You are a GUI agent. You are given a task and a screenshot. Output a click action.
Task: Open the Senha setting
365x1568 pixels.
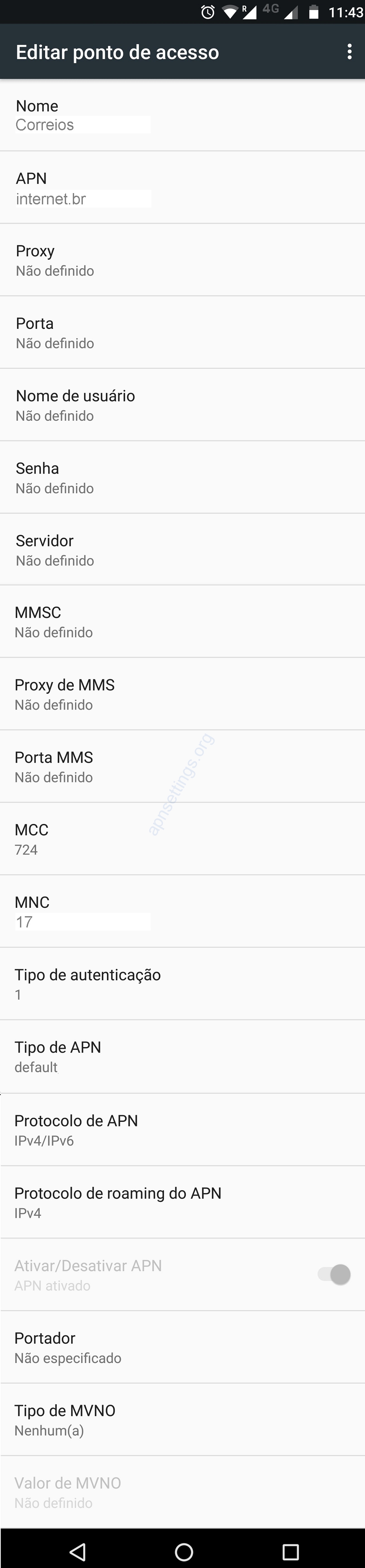tap(182, 477)
